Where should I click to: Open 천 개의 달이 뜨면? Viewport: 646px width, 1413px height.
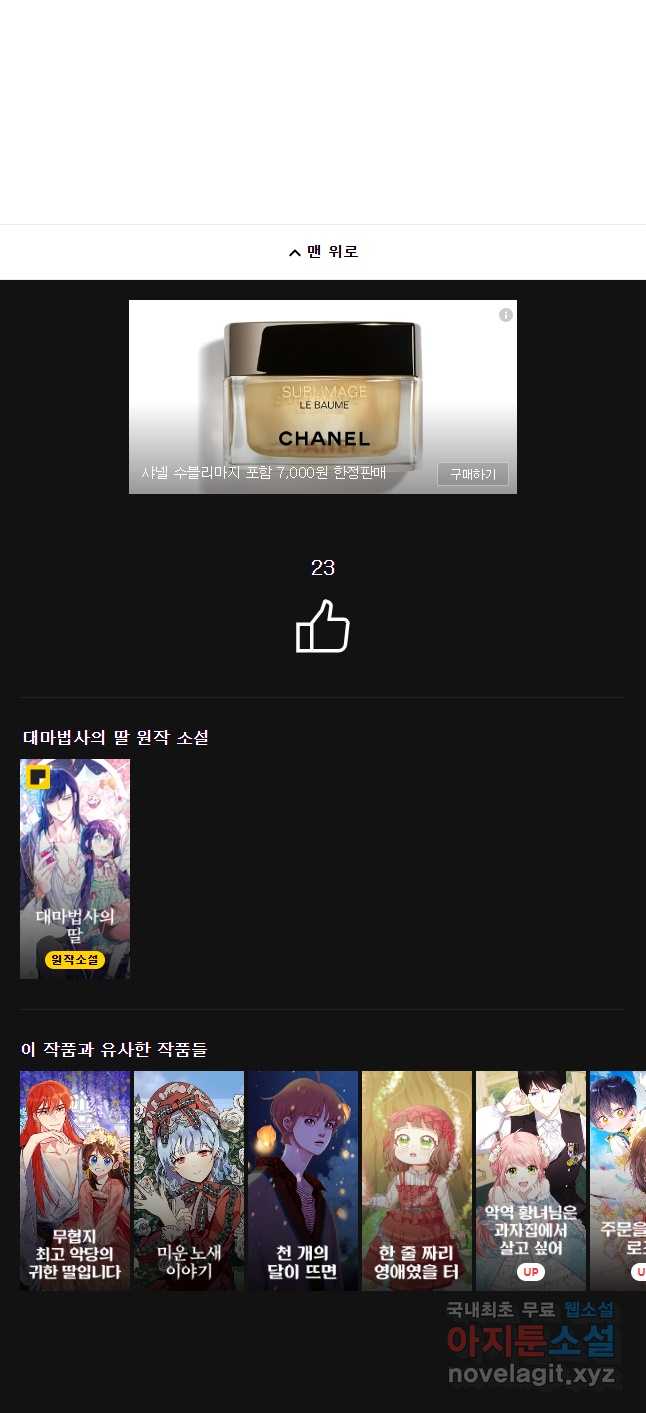click(x=303, y=1181)
